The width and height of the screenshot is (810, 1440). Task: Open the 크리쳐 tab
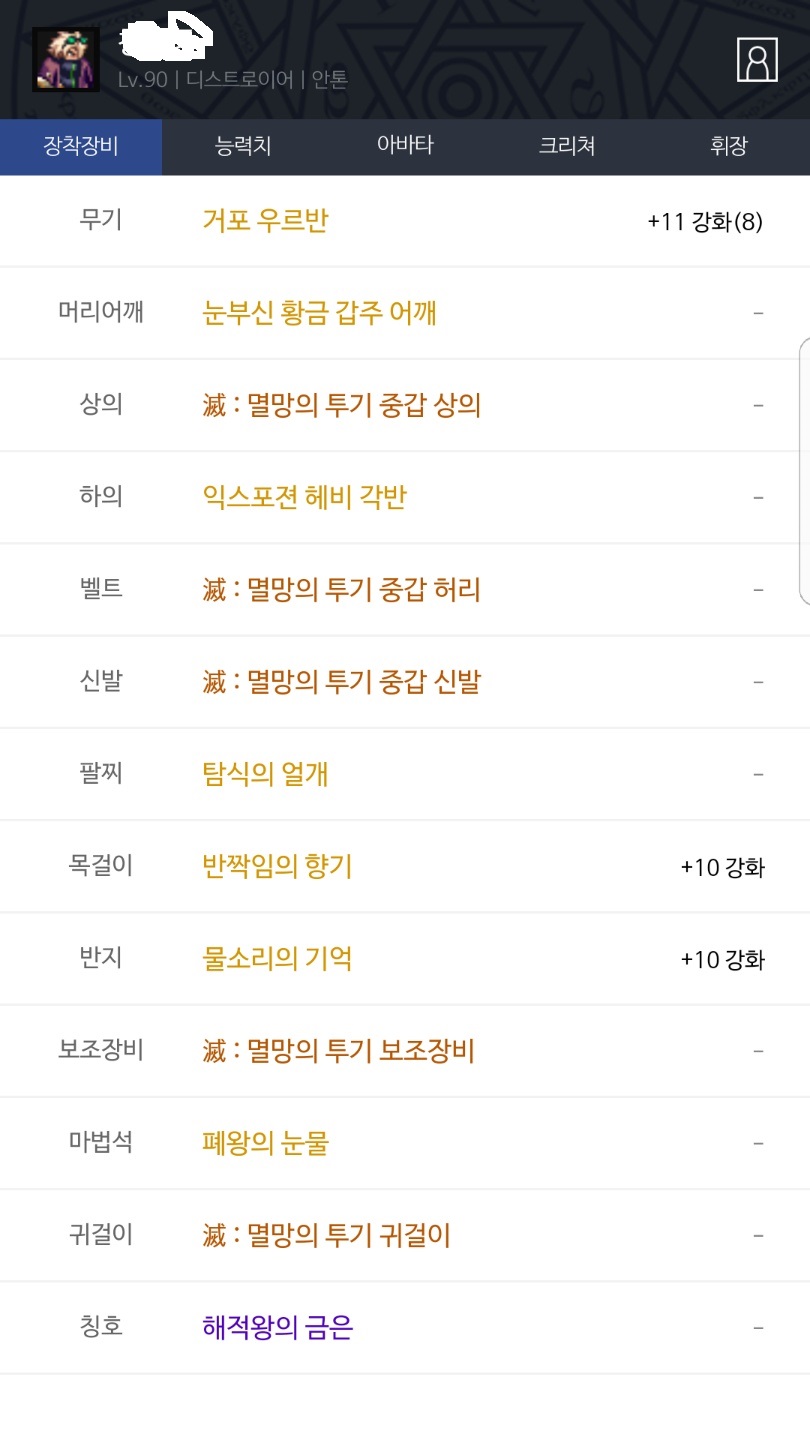(x=567, y=146)
